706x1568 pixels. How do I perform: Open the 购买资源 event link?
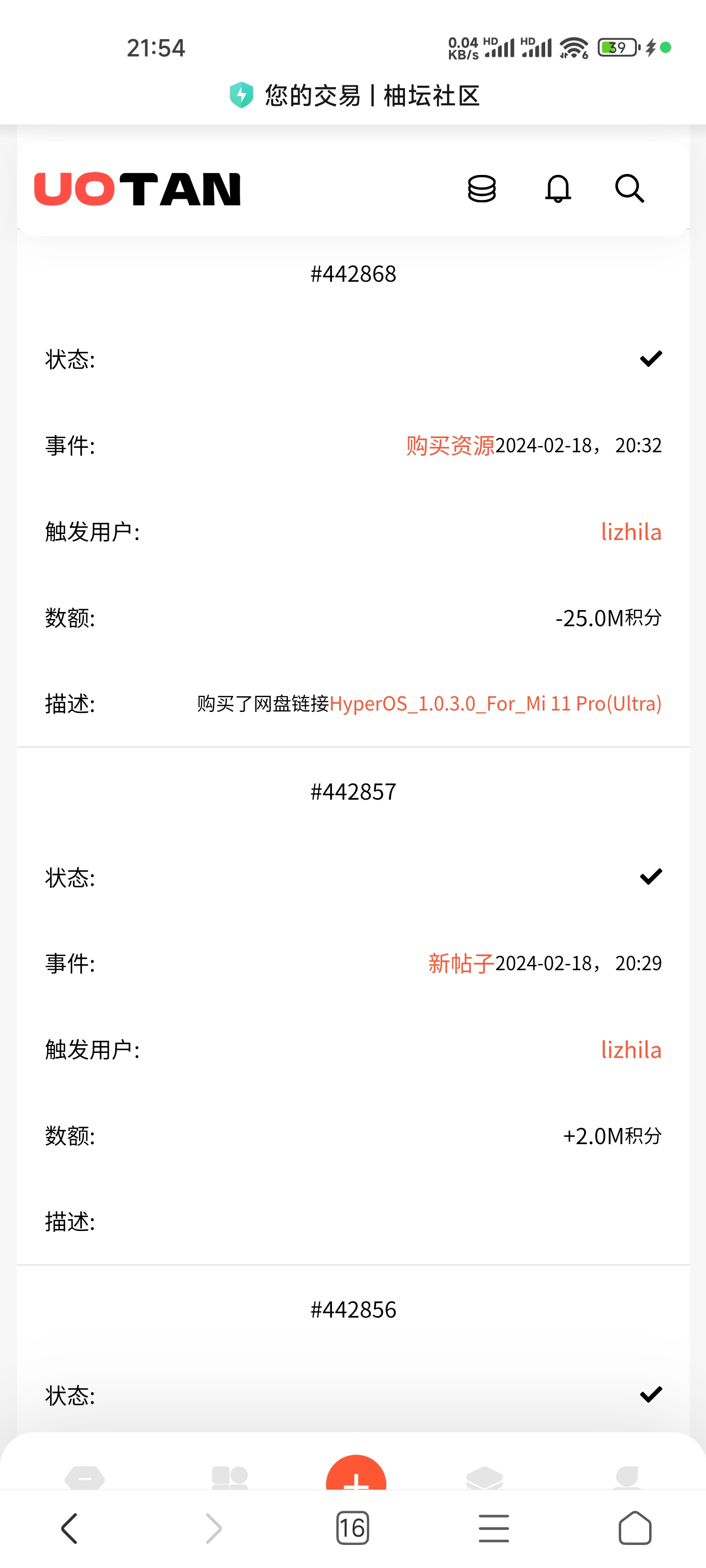click(x=450, y=445)
